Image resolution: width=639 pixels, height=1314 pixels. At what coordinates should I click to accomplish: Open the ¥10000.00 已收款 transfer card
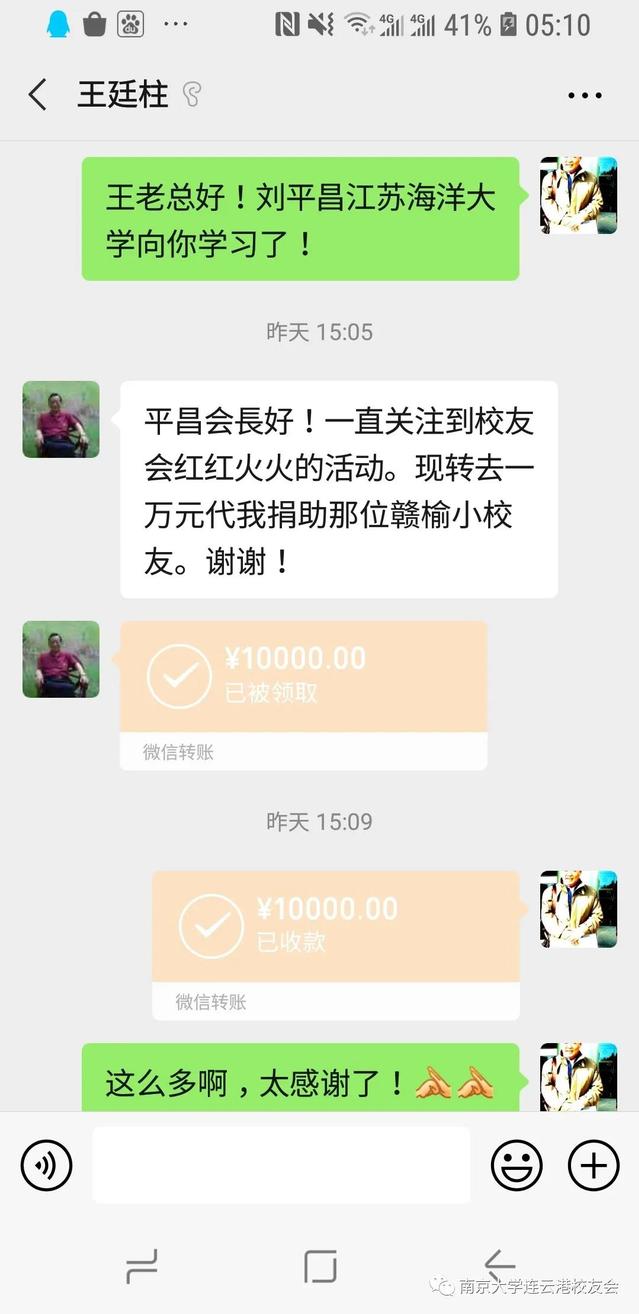(x=335, y=926)
